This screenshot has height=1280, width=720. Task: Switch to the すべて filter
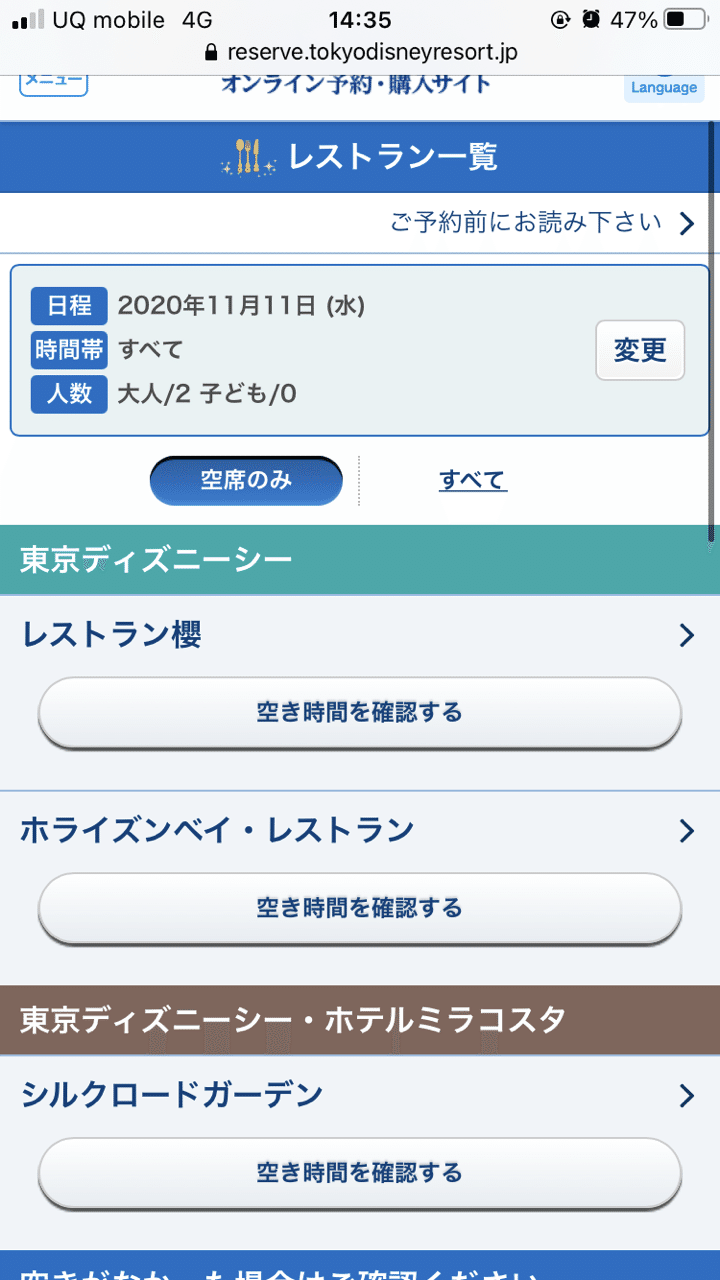tap(472, 480)
